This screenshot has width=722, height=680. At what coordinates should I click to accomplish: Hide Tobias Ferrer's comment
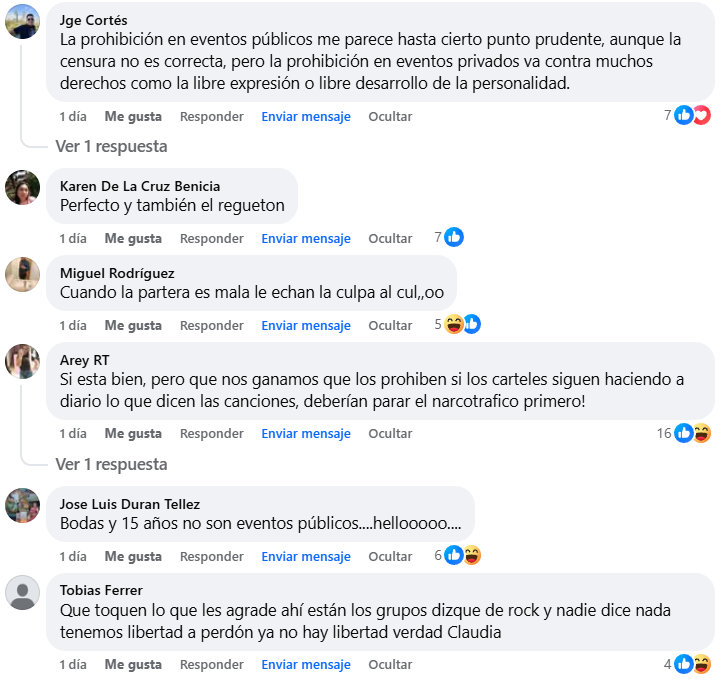point(390,664)
